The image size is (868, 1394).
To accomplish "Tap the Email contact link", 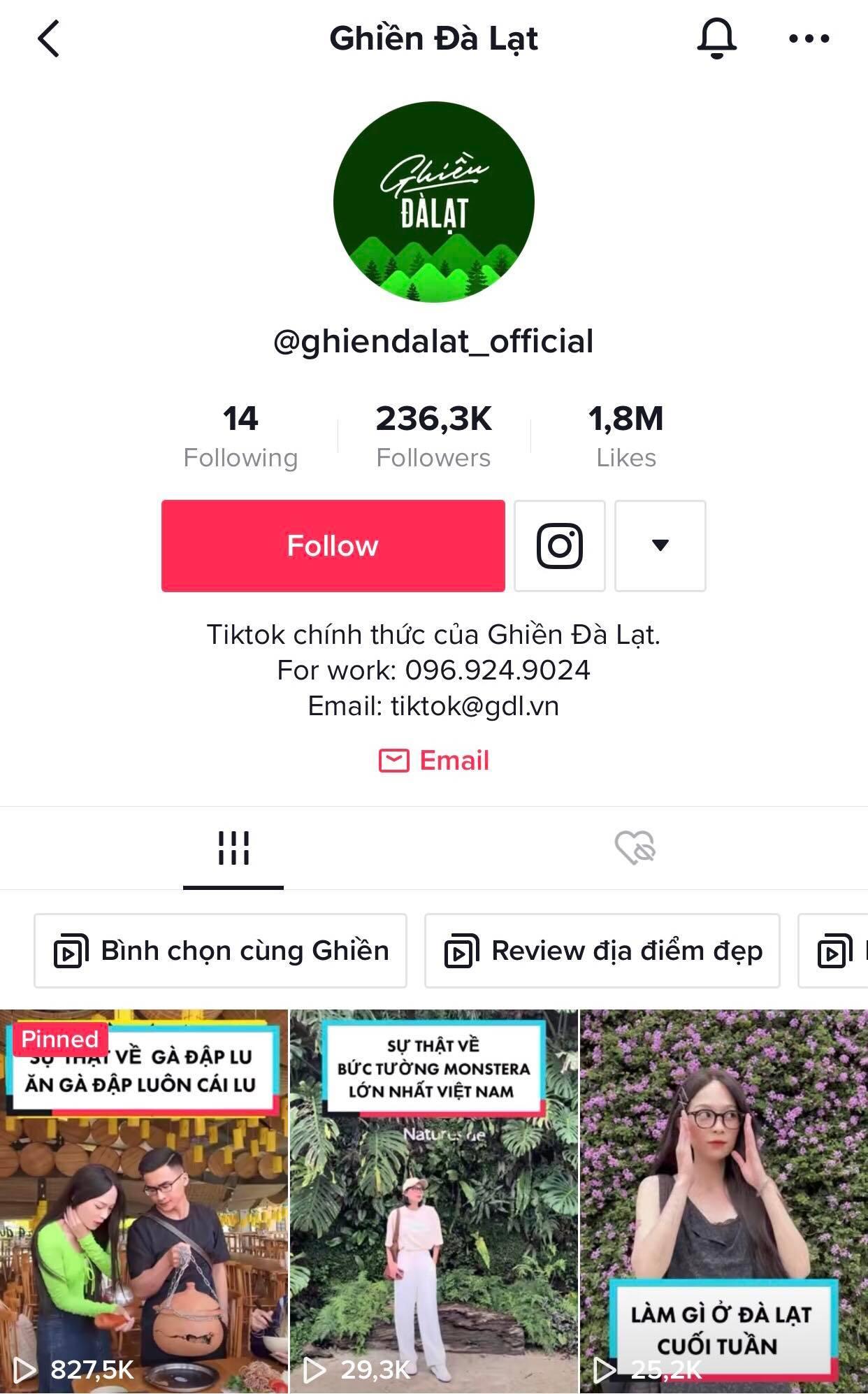I will pos(434,761).
